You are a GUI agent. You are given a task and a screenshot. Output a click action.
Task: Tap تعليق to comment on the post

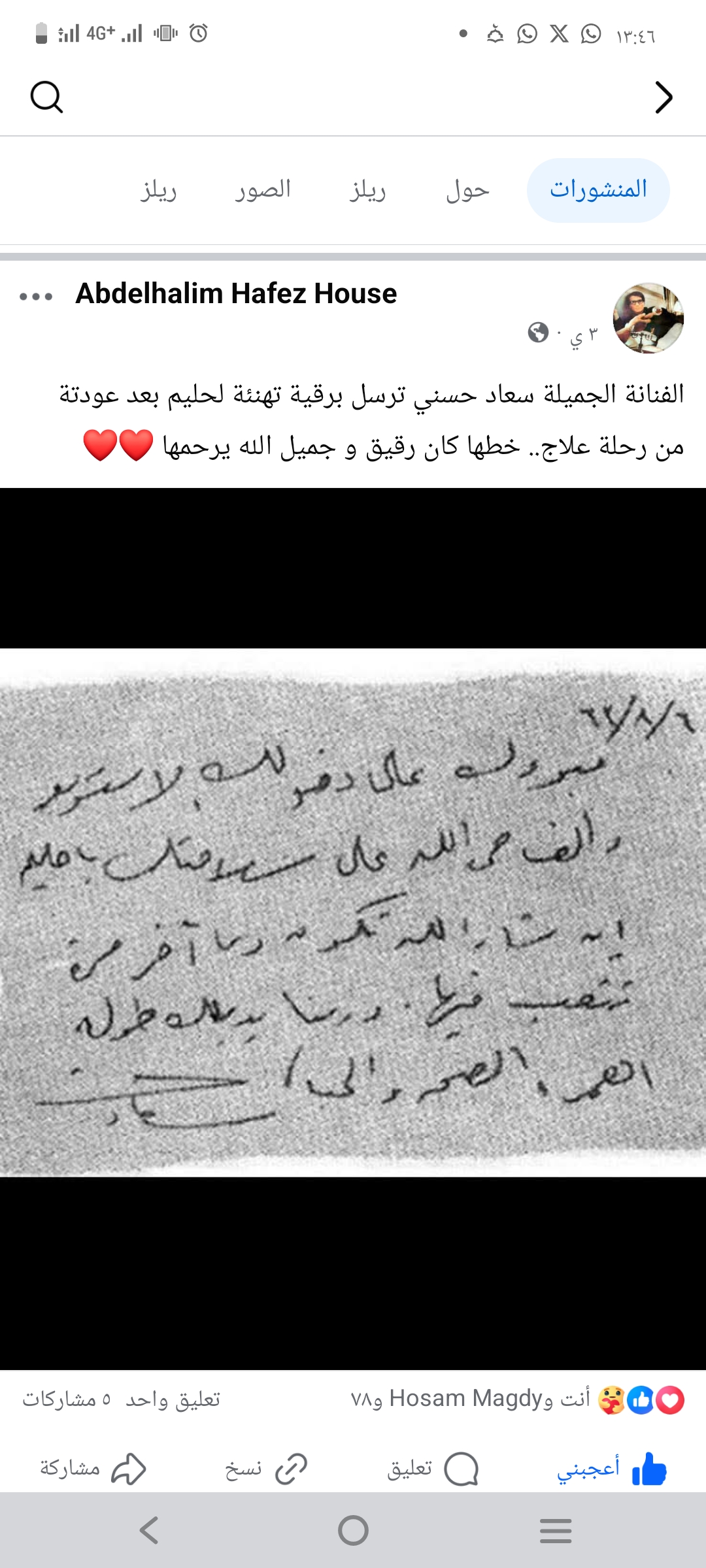433,1469
